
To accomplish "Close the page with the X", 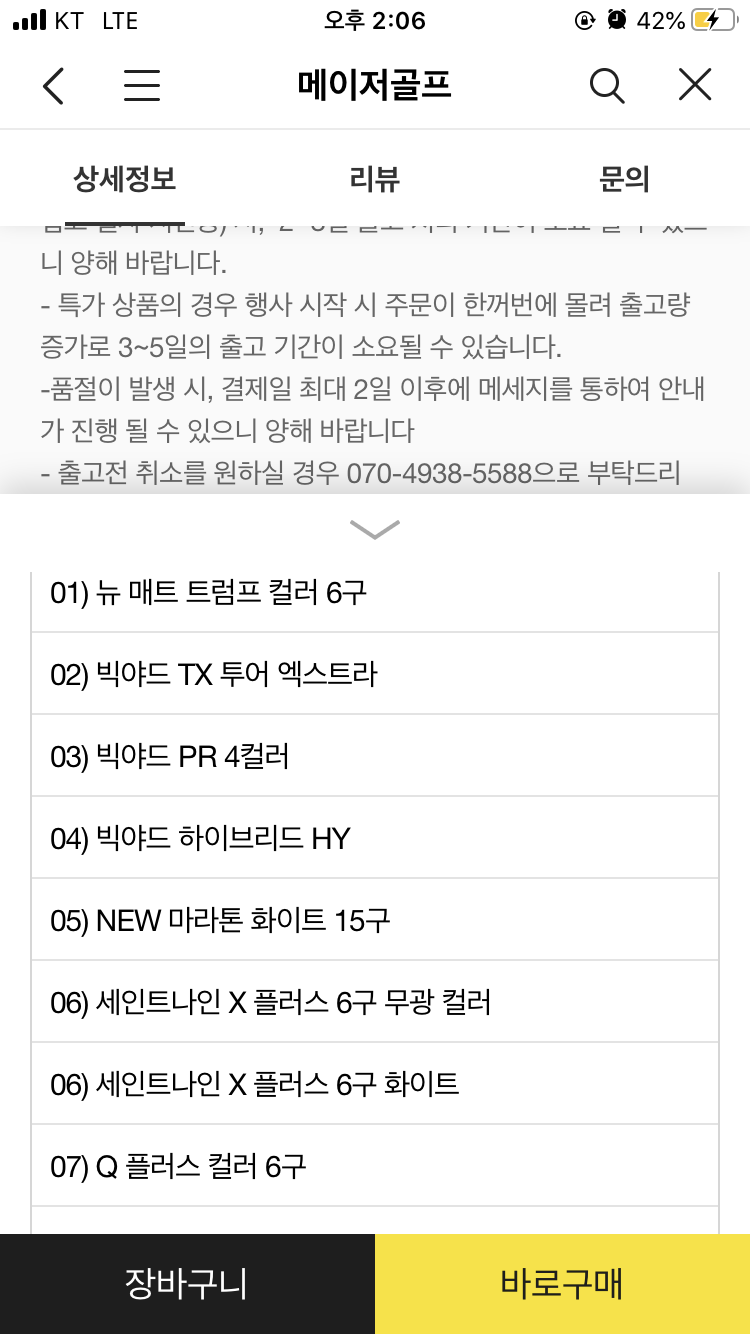I will click(x=694, y=86).
